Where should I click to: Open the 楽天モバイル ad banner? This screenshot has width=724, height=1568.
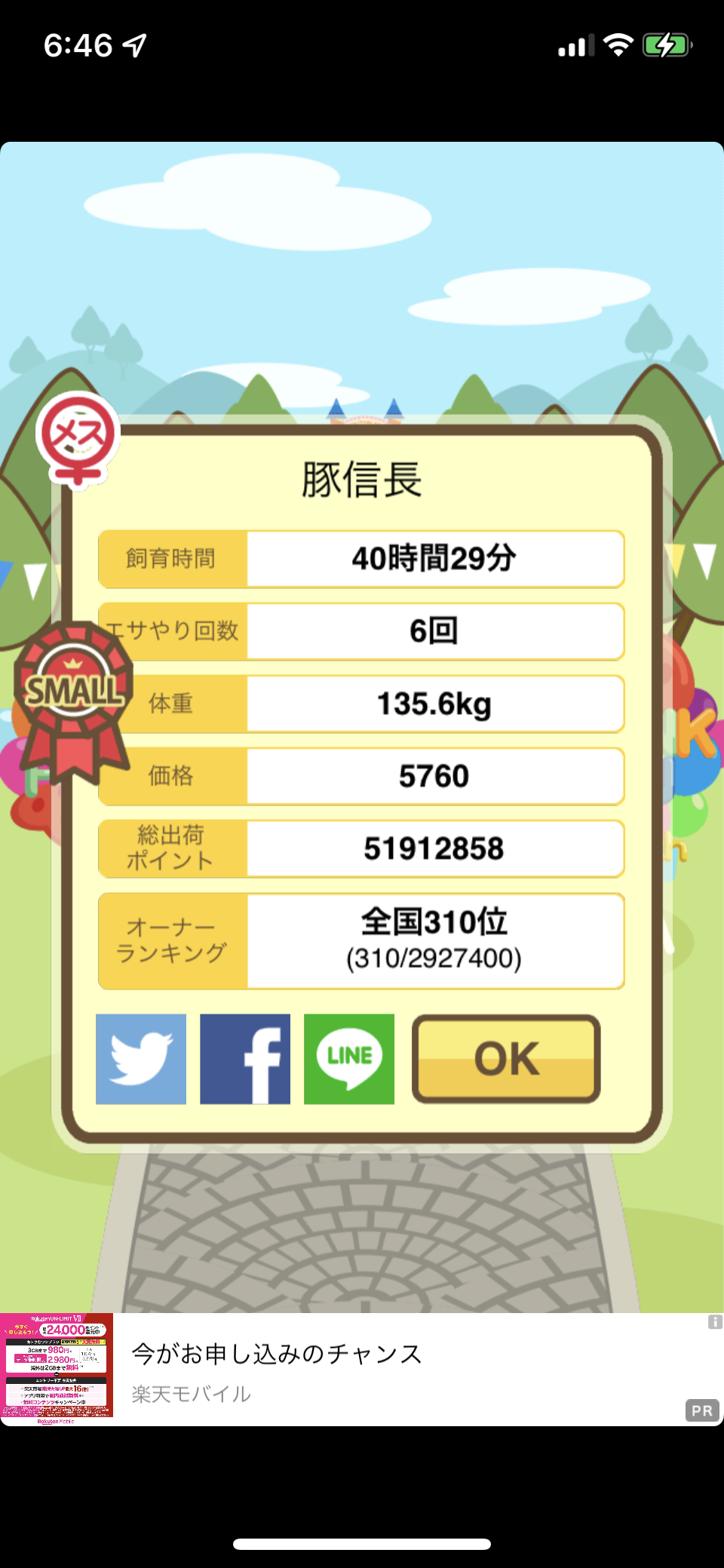click(x=362, y=1369)
